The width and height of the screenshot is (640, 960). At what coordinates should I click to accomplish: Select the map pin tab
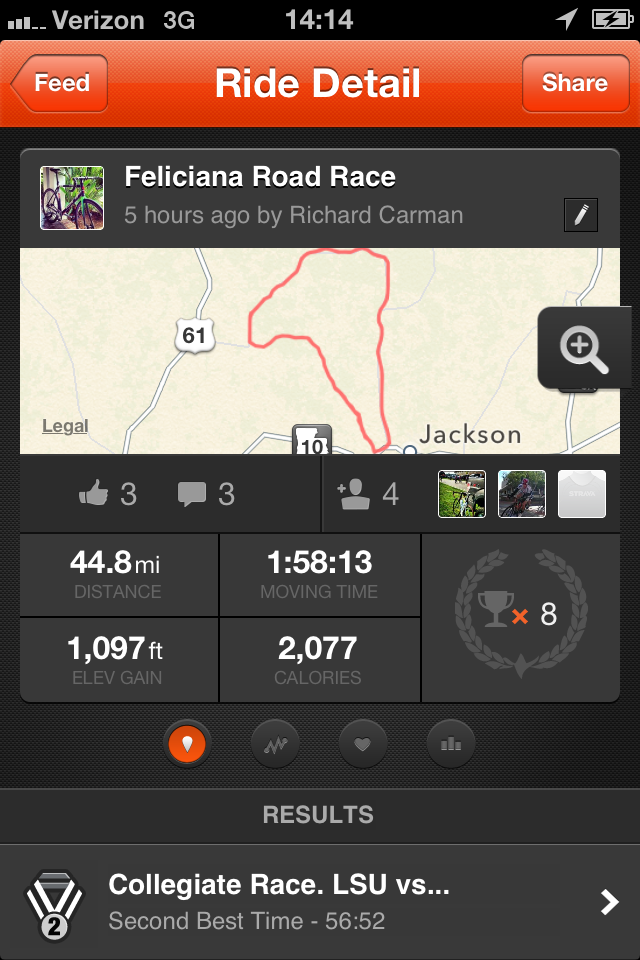[187, 744]
